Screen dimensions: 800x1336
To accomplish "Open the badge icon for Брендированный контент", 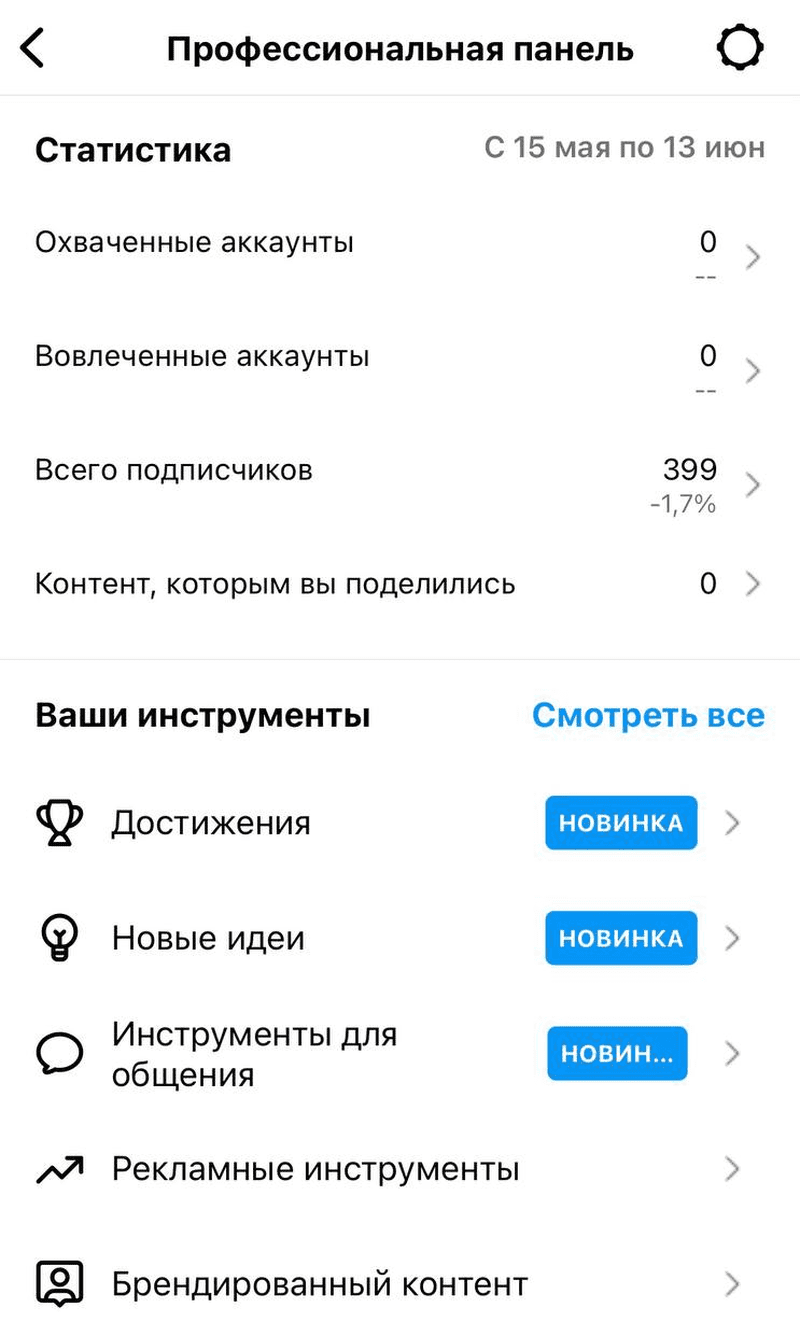I will [59, 1283].
